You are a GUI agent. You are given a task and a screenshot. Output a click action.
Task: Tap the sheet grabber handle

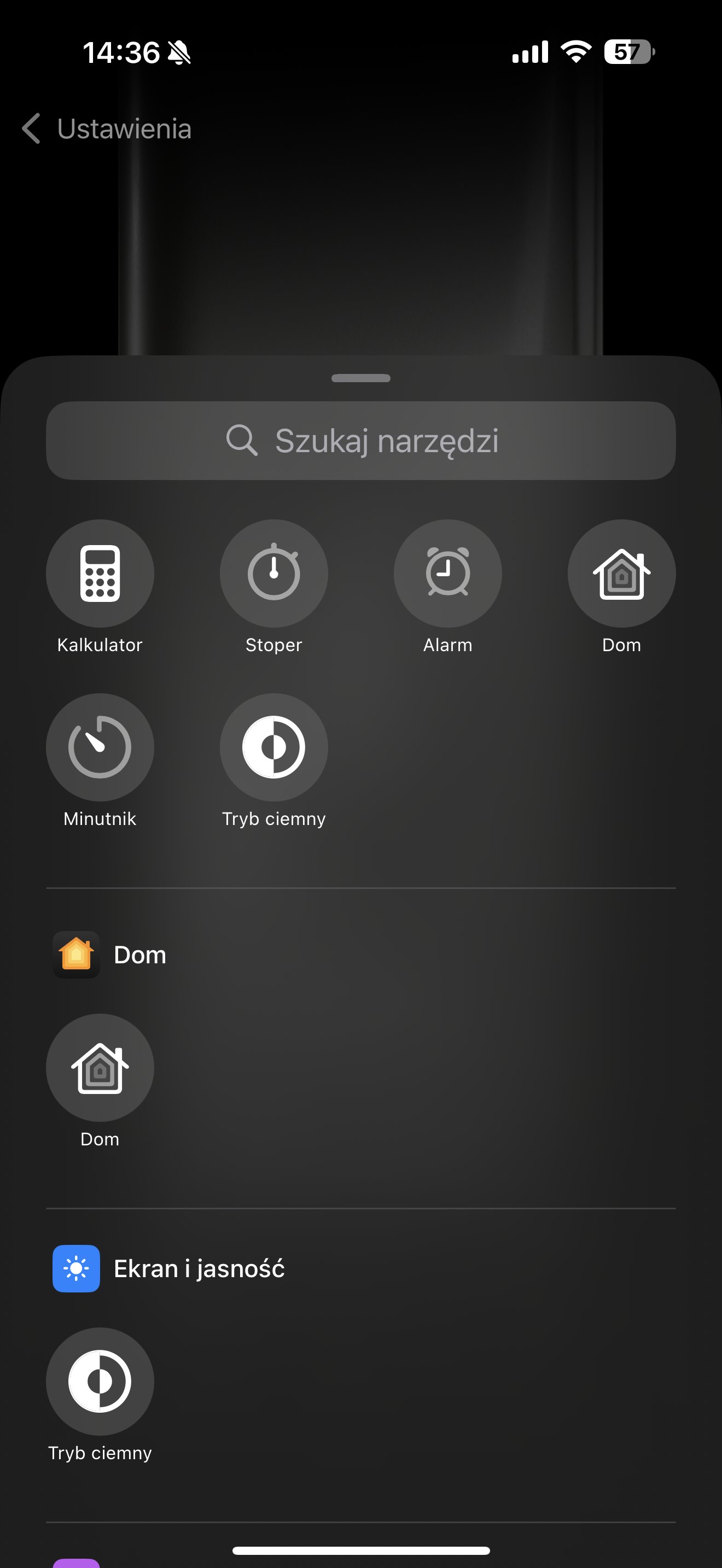click(x=361, y=378)
